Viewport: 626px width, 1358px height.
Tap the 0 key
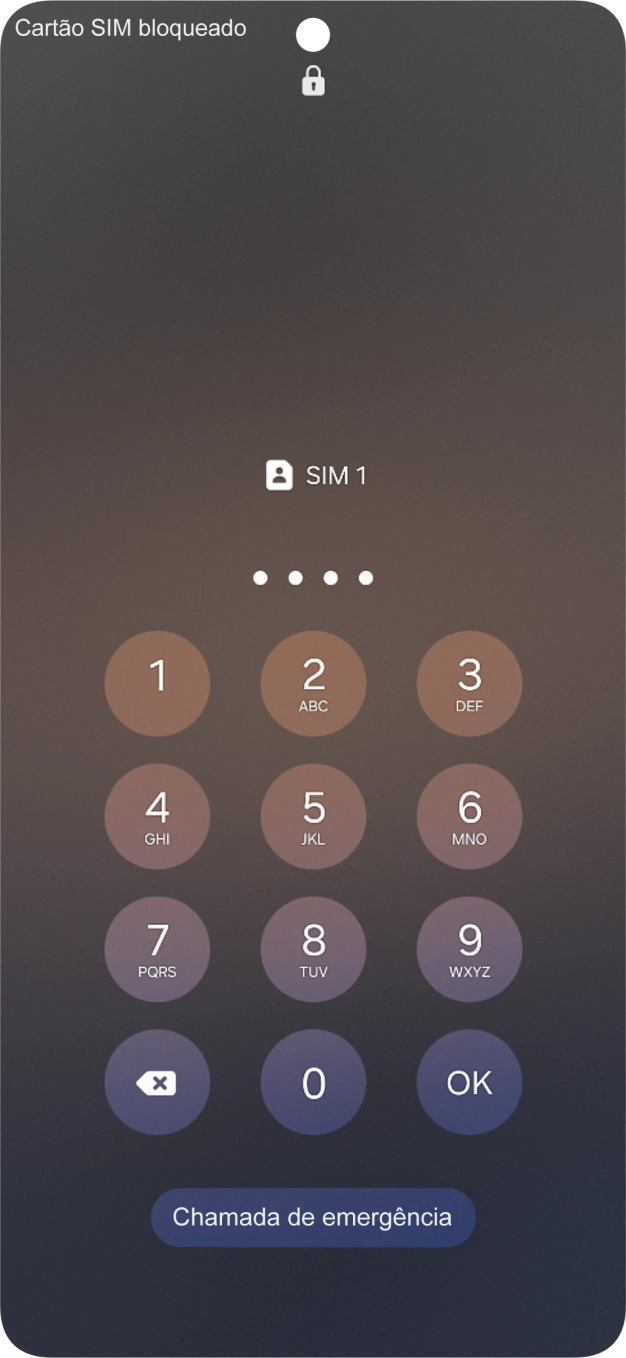[313, 1083]
